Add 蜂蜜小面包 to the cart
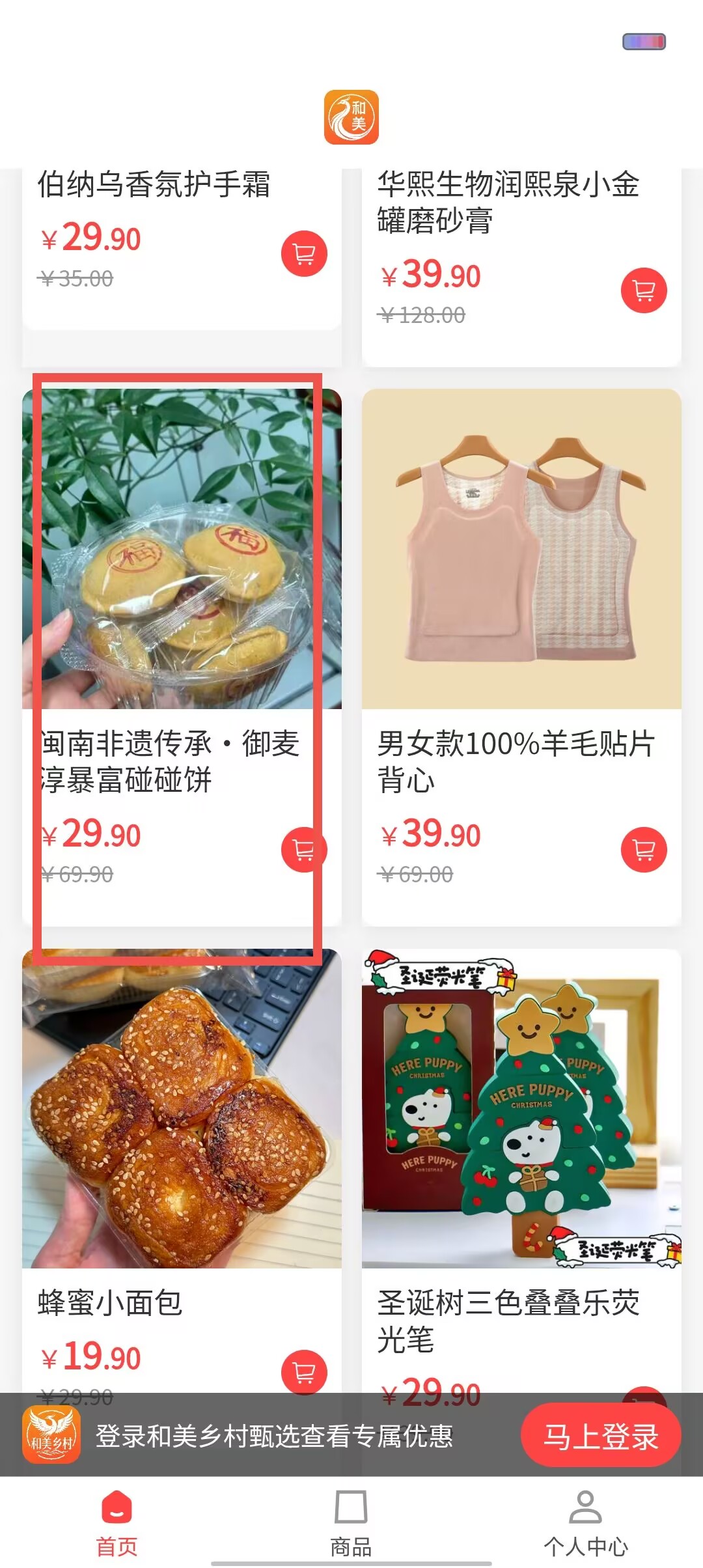The height and width of the screenshot is (1568, 703). 304,1372
